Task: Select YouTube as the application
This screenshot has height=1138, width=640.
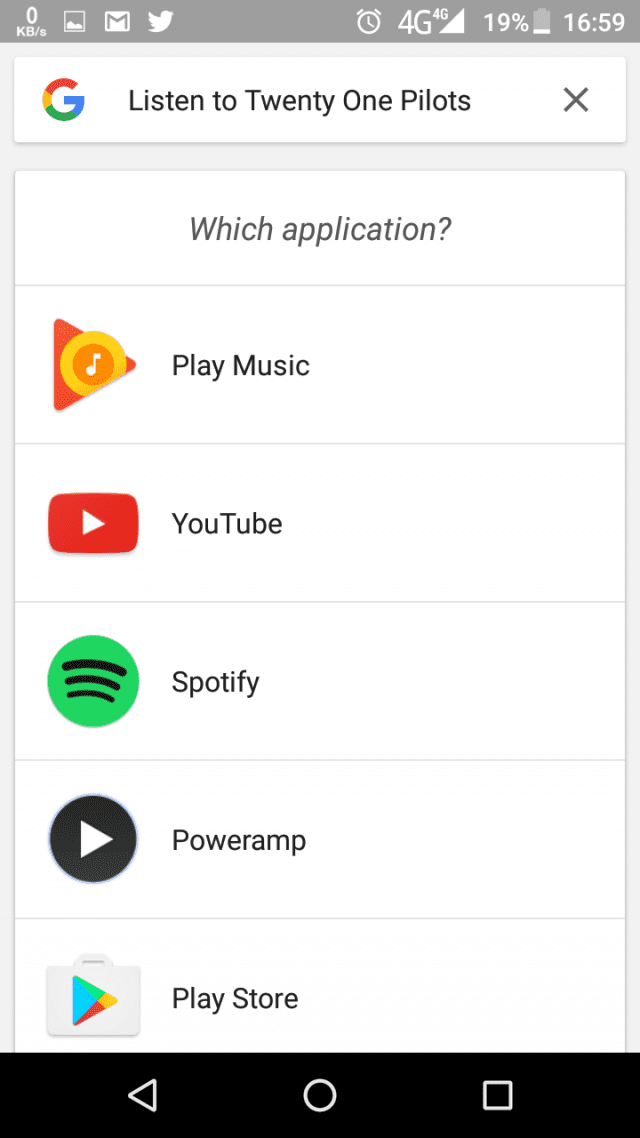Action: (319, 523)
